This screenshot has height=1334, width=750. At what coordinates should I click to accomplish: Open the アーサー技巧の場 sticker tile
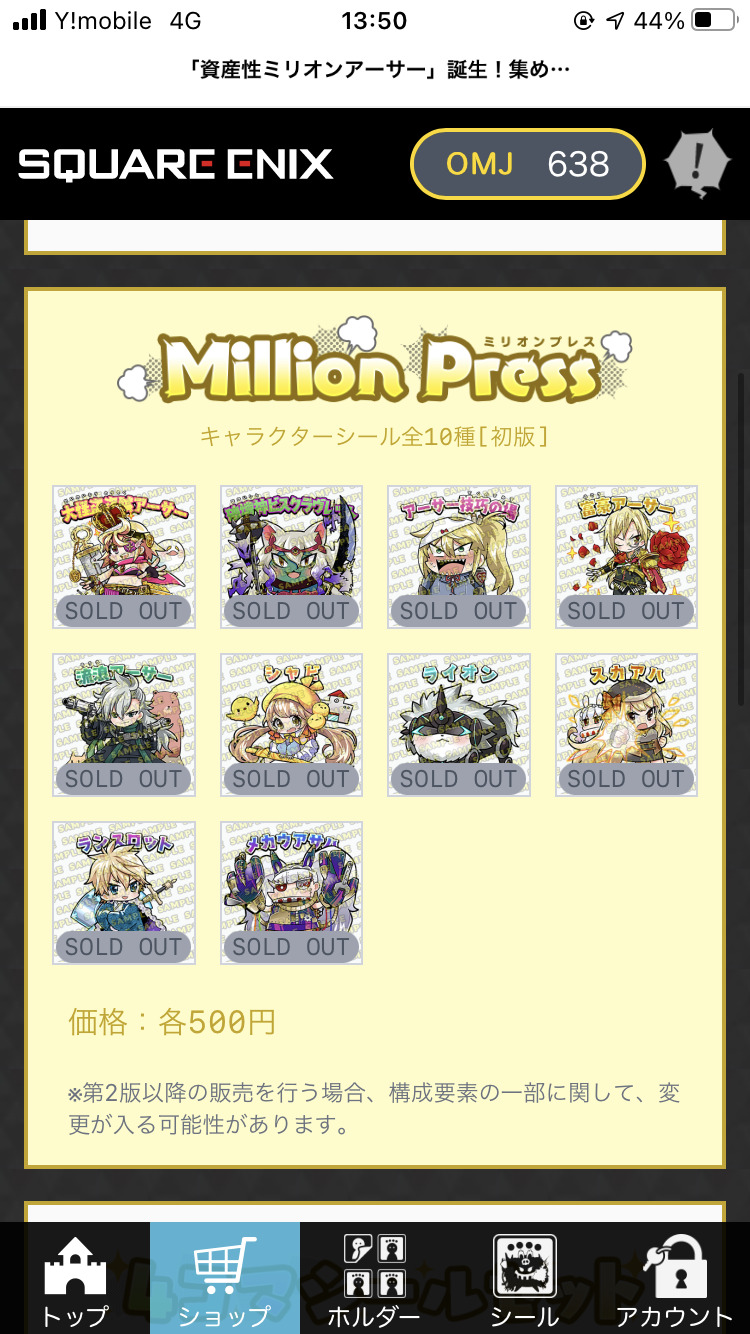point(459,557)
